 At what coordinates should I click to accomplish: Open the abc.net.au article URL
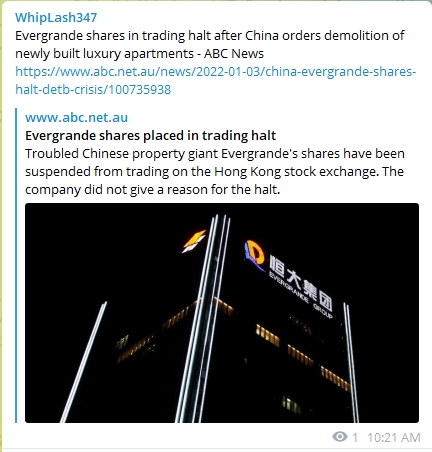(215, 81)
